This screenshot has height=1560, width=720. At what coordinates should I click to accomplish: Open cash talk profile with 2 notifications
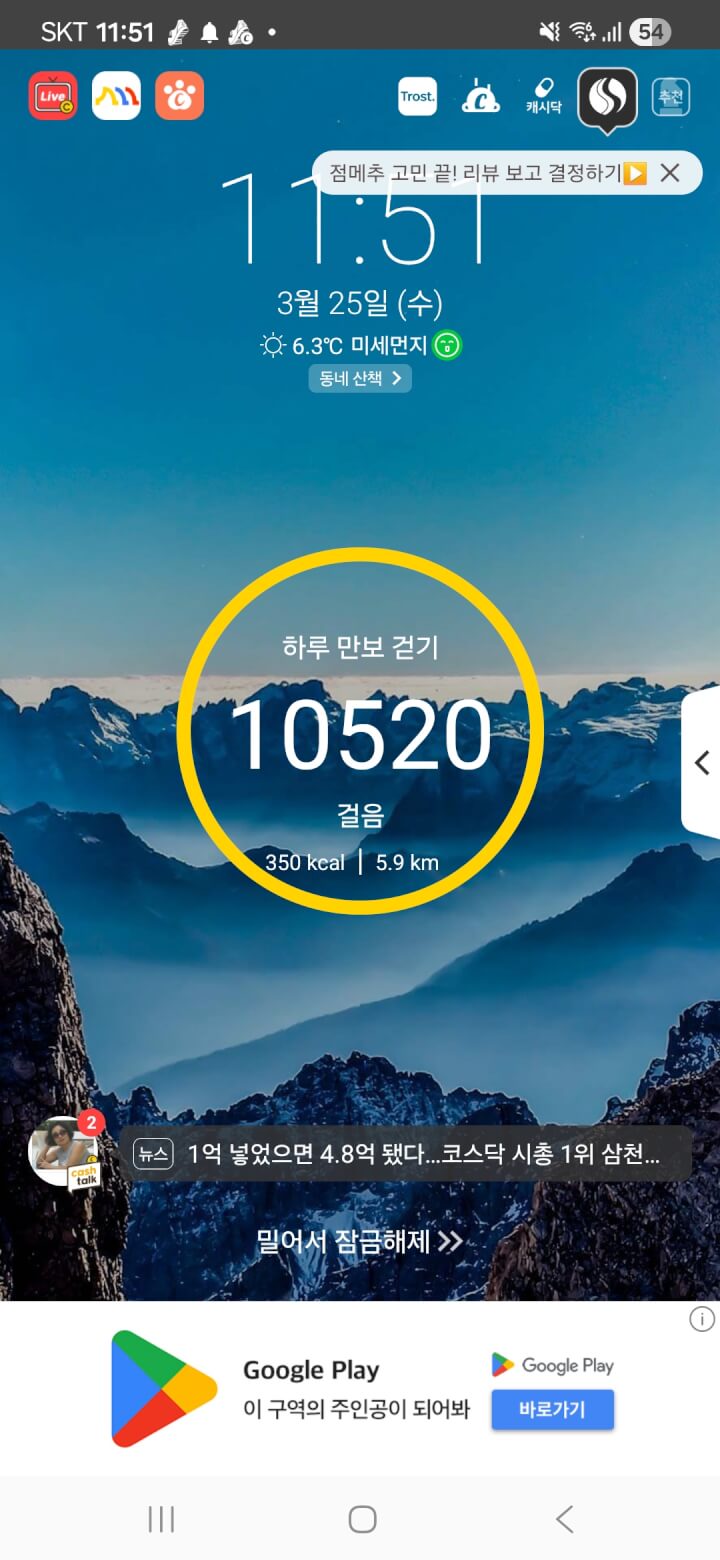tap(65, 1153)
